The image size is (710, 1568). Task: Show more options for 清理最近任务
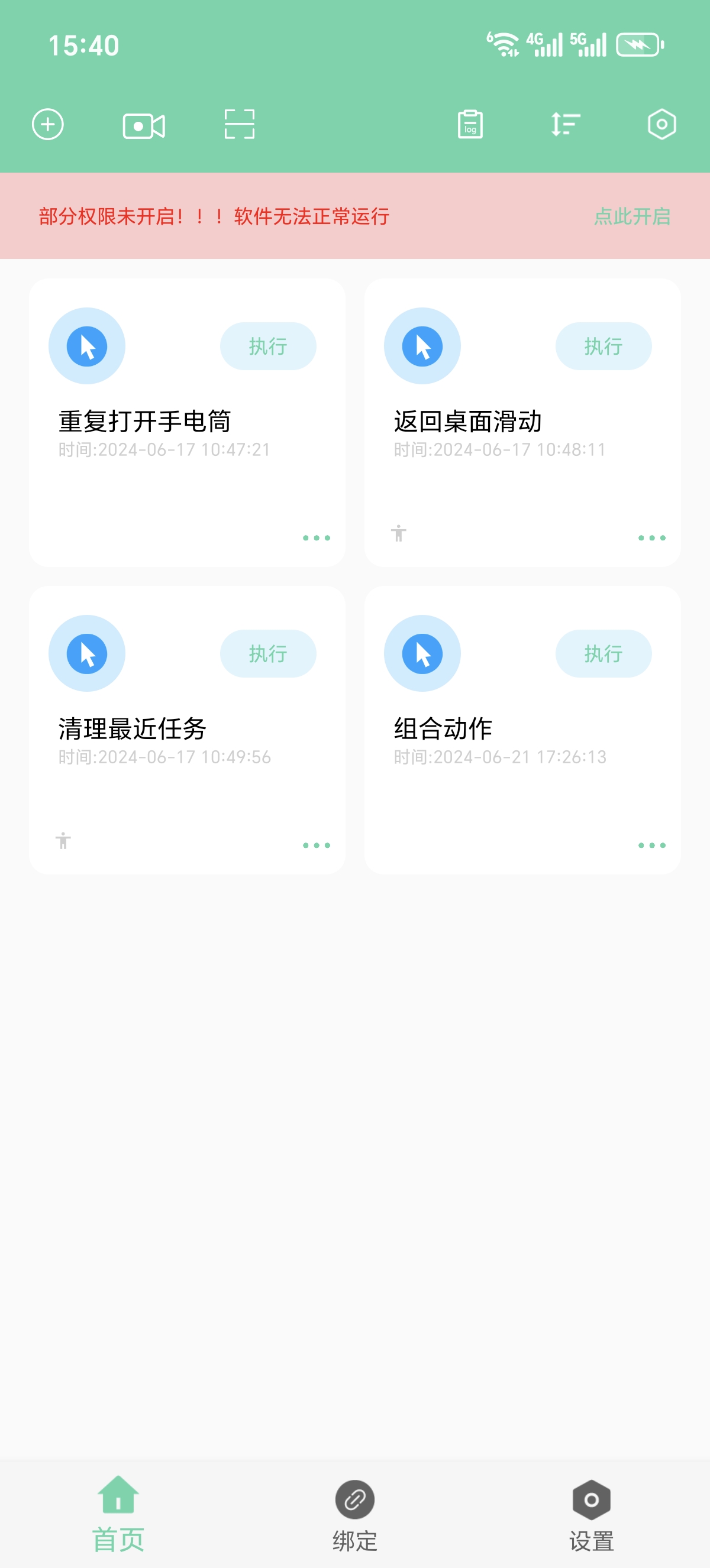(x=317, y=845)
